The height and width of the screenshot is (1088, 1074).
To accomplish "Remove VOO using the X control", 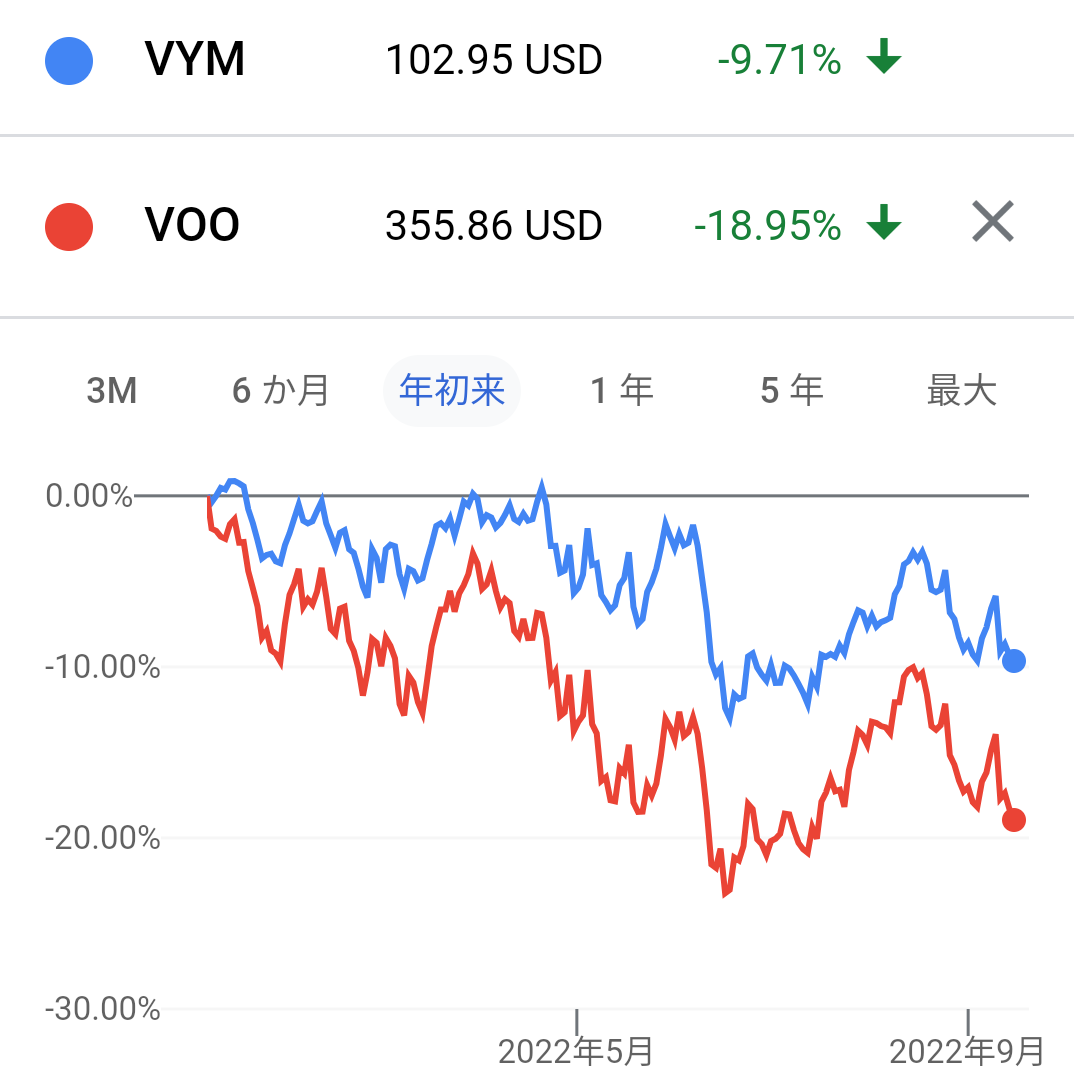I will (991, 224).
